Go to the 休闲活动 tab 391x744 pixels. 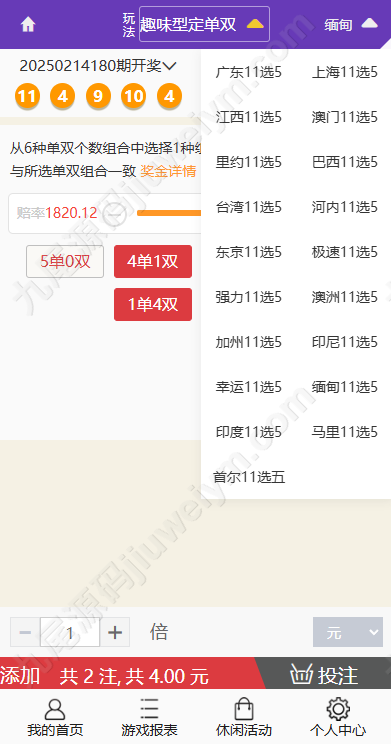tap(244, 716)
